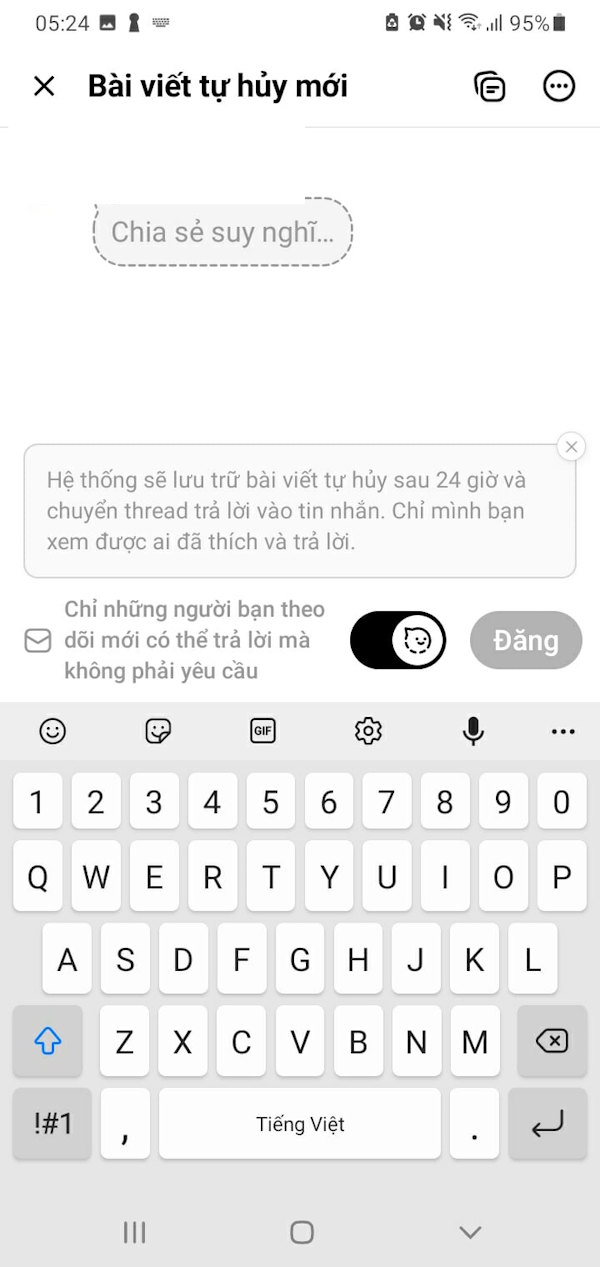
Task: Dismiss the 24-hour storage info banner
Action: click(571, 446)
